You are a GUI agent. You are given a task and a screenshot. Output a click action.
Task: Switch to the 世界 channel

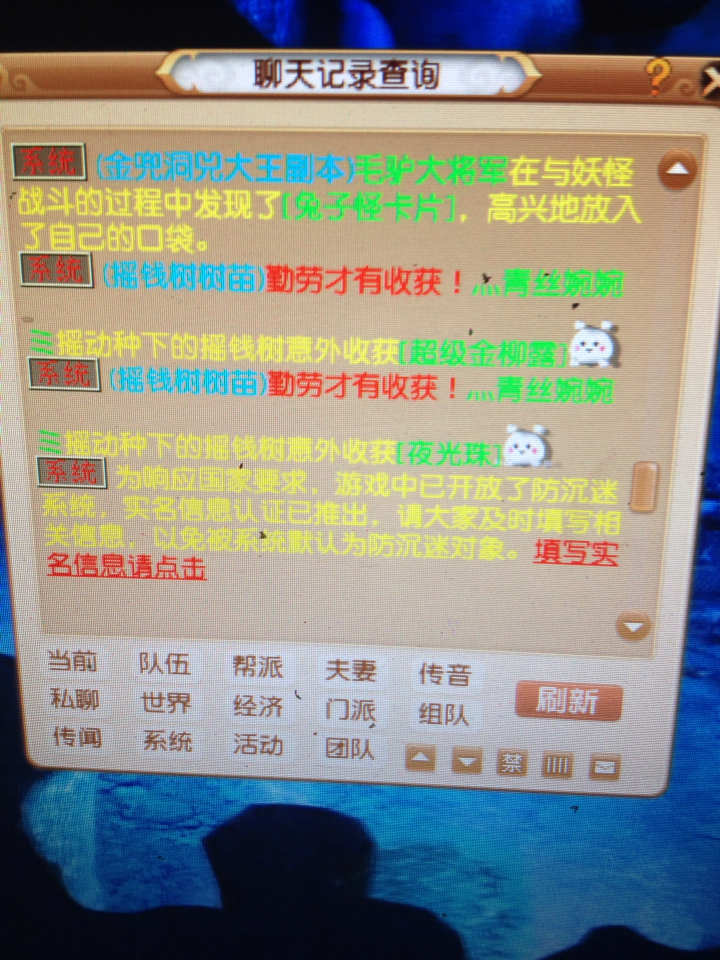click(x=165, y=702)
